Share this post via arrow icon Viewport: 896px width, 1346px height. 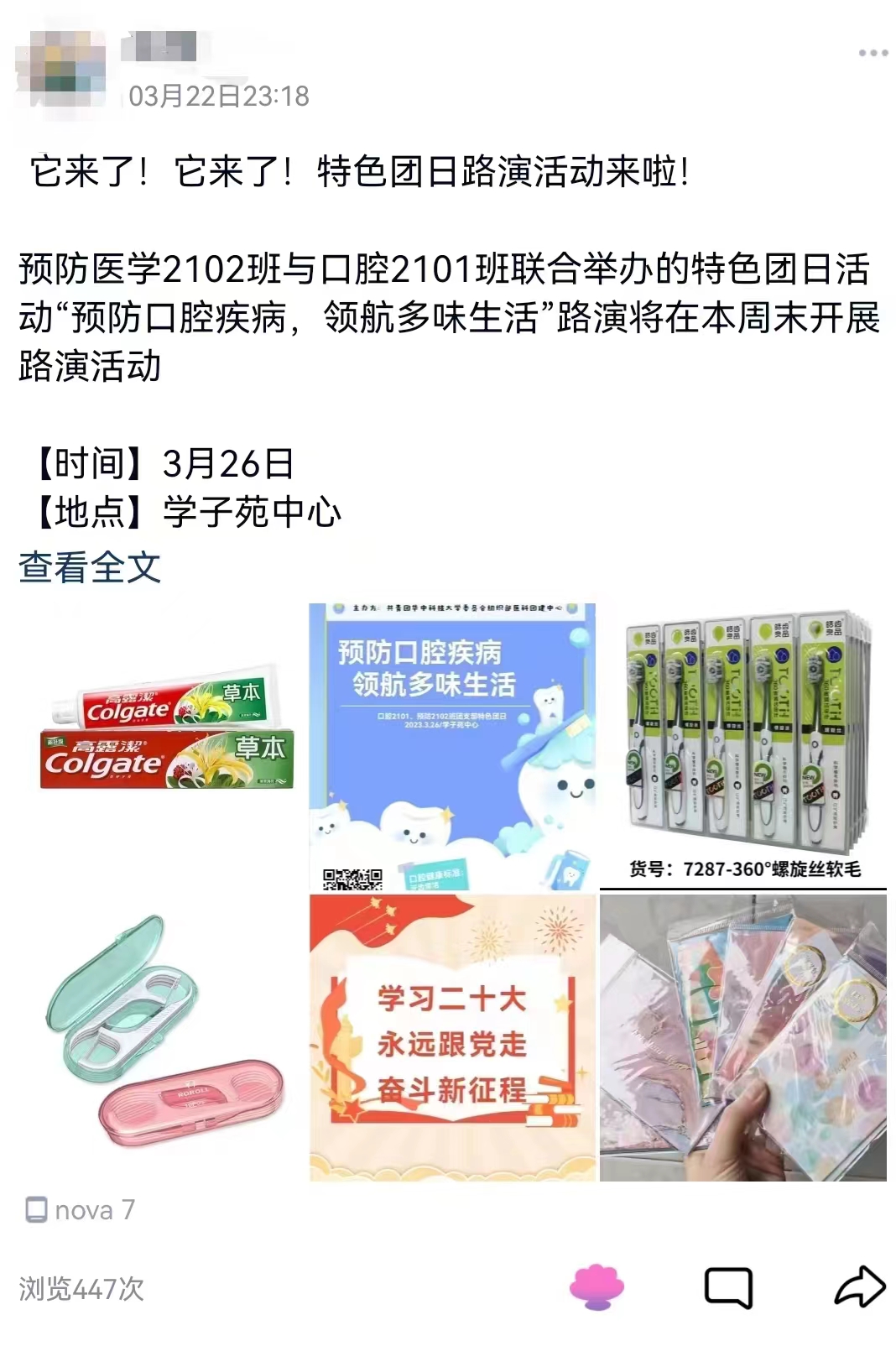tap(860, 1286)
